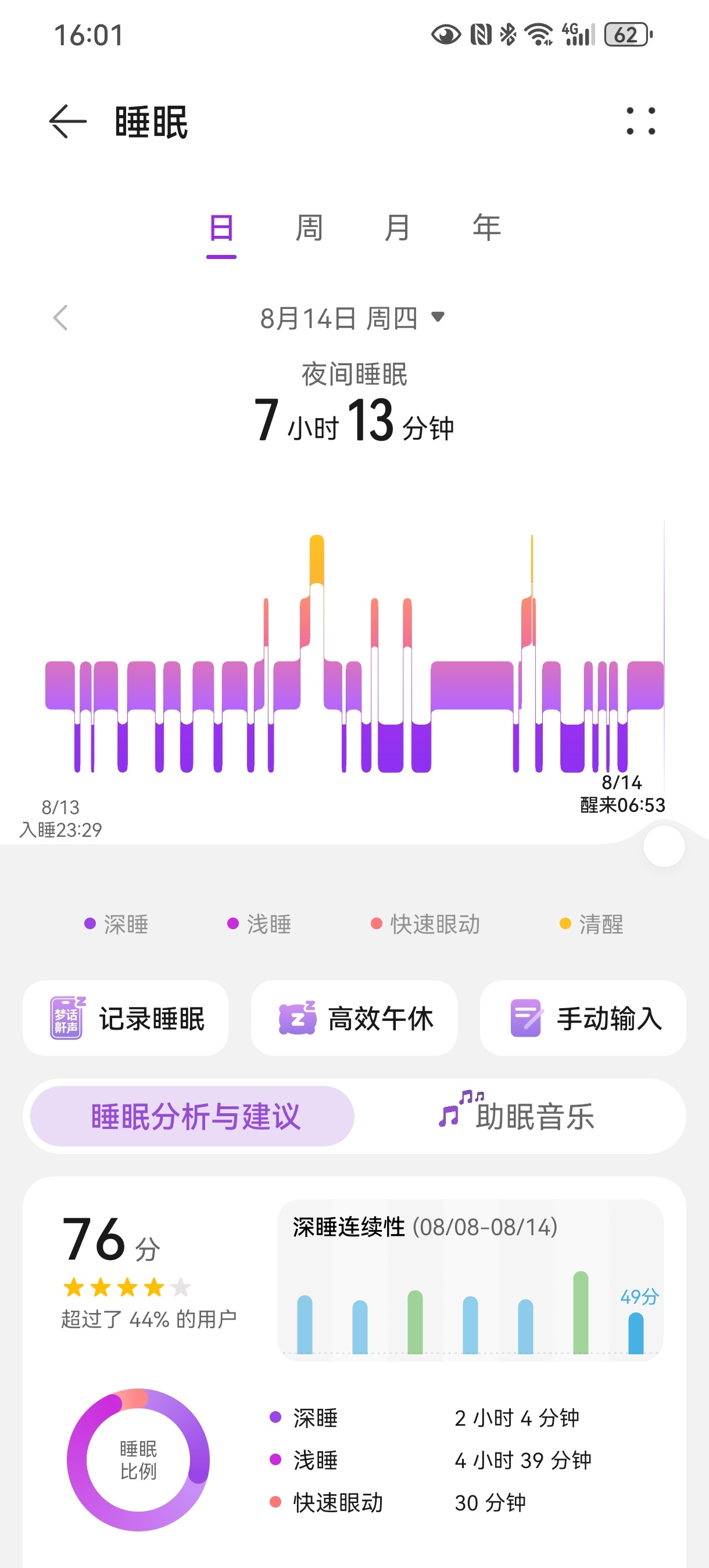Viewport: 709px width, 1568px height.
Task: Choose 手动输入 to add sleep manually
Action: pyautogui.click(x=583, y=1017)
